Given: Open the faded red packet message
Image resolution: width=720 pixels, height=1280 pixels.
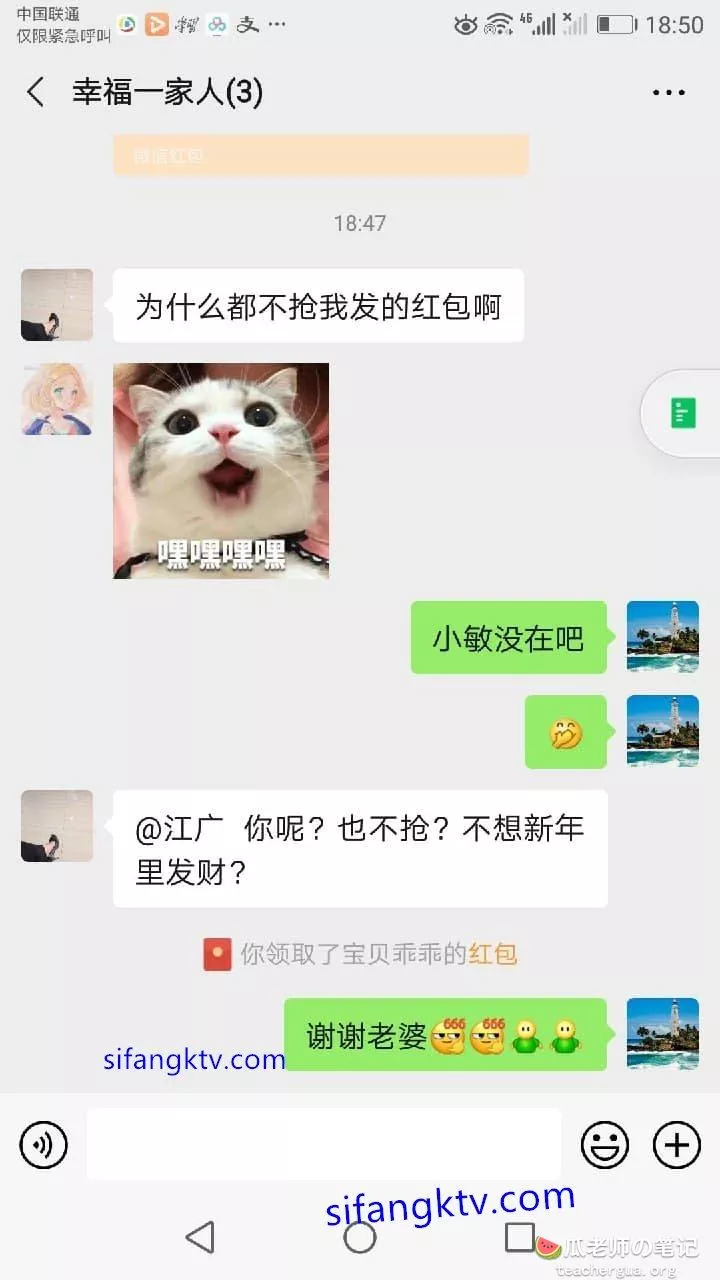Looking at the screenshot, I should (x=320, y=156).
